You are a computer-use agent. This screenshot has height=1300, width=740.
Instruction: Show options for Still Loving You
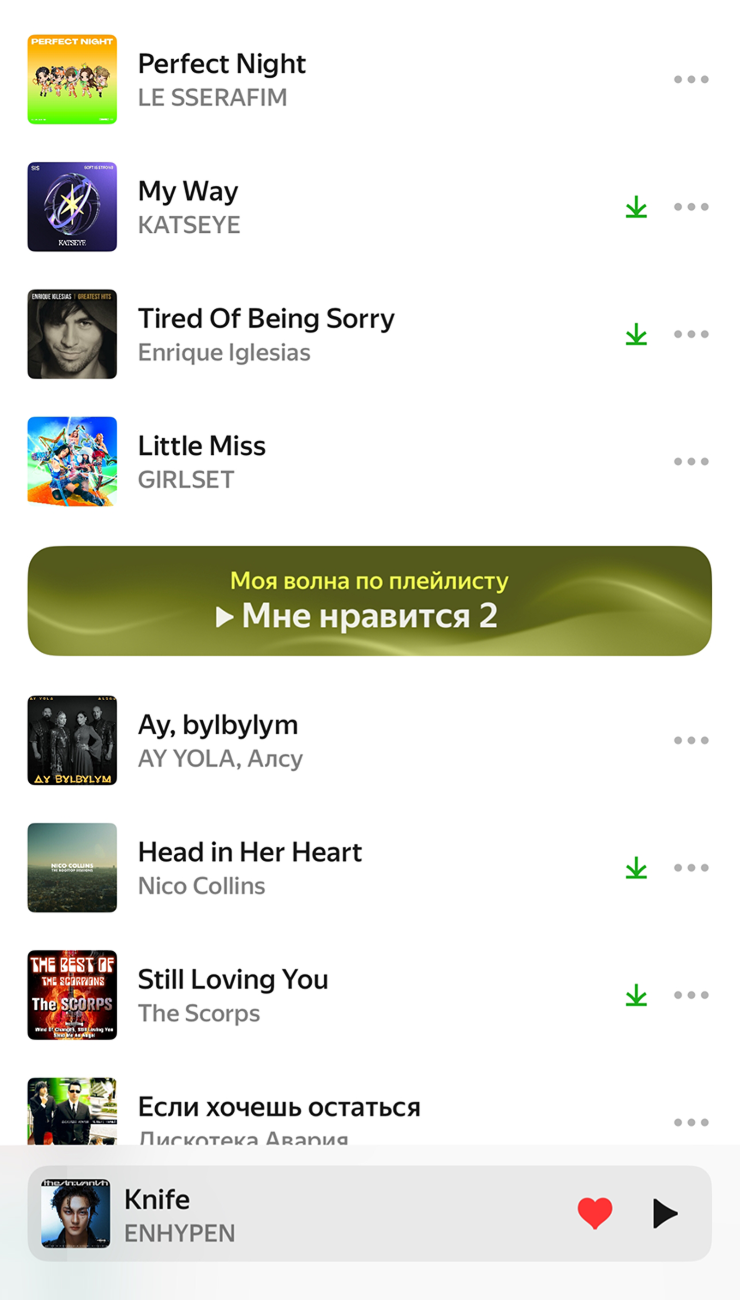tap(691, 995)
